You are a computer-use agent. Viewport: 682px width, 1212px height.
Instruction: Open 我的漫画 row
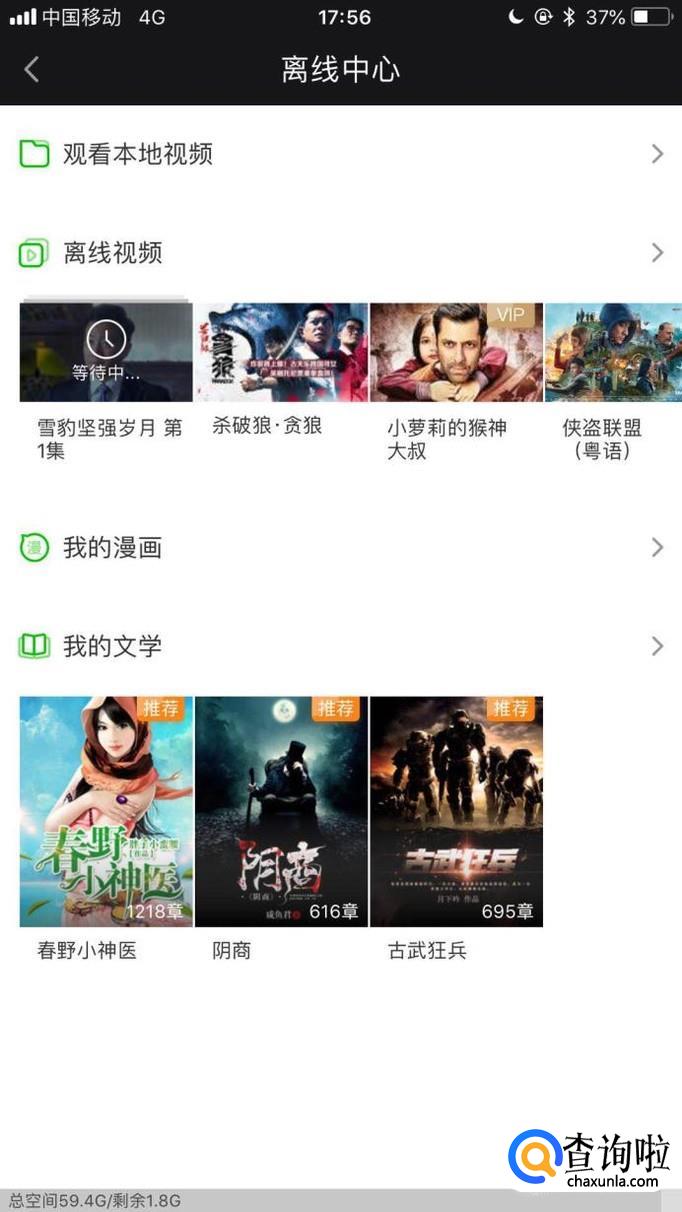click(x=340, y=547)
